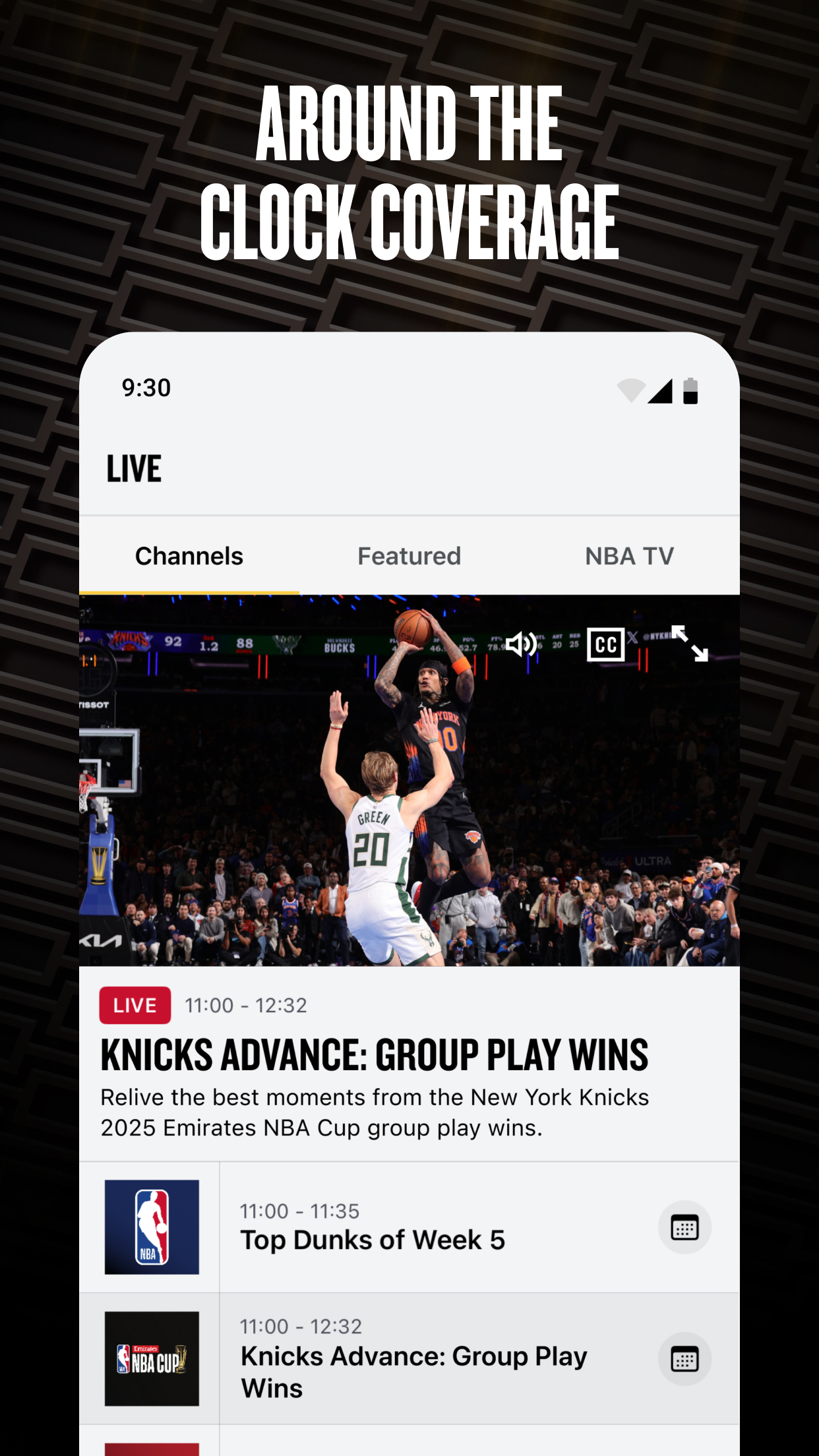Tap the speaker icon on the player
Viewport: 819px width, 1456px height.
[x=522, y=644]
